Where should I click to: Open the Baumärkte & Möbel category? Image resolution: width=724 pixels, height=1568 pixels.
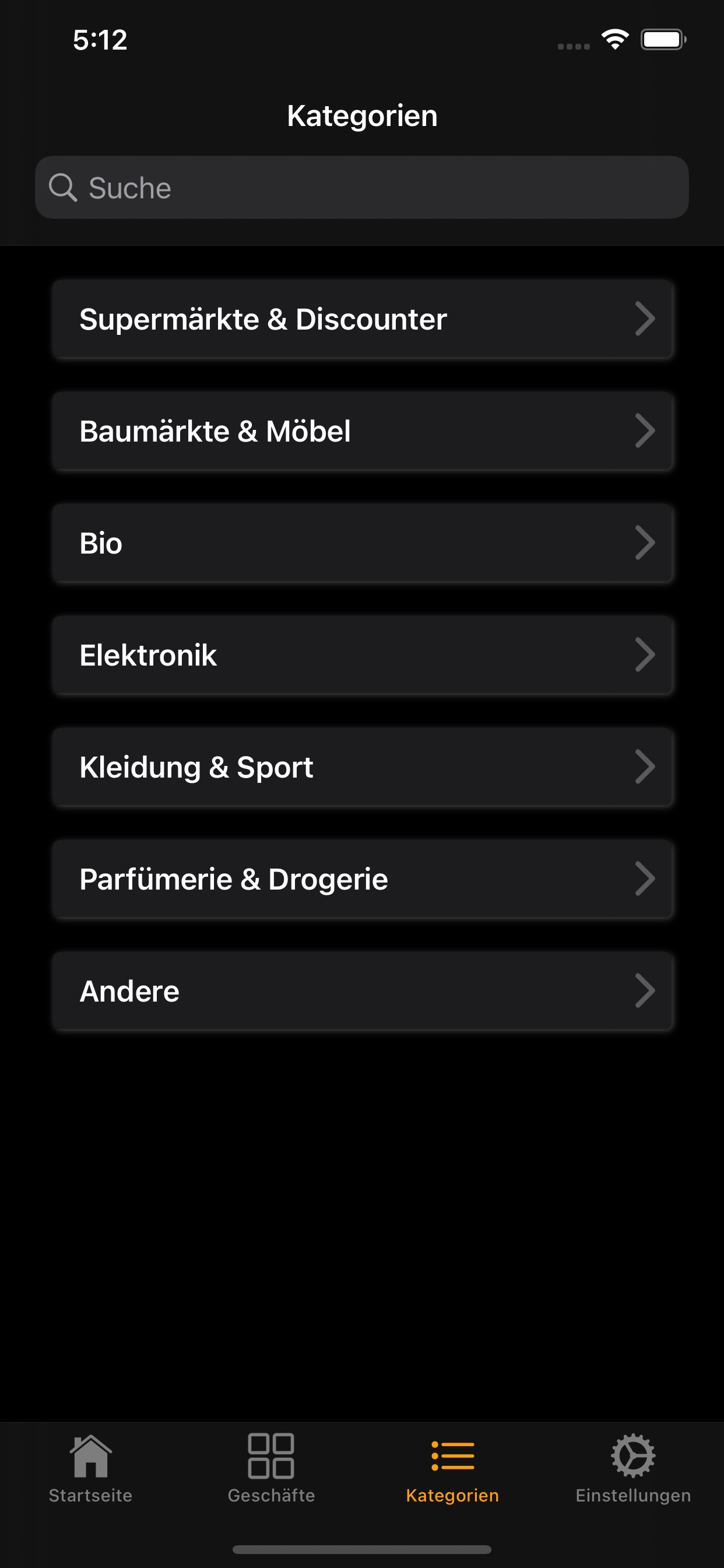tap(362, 431)
